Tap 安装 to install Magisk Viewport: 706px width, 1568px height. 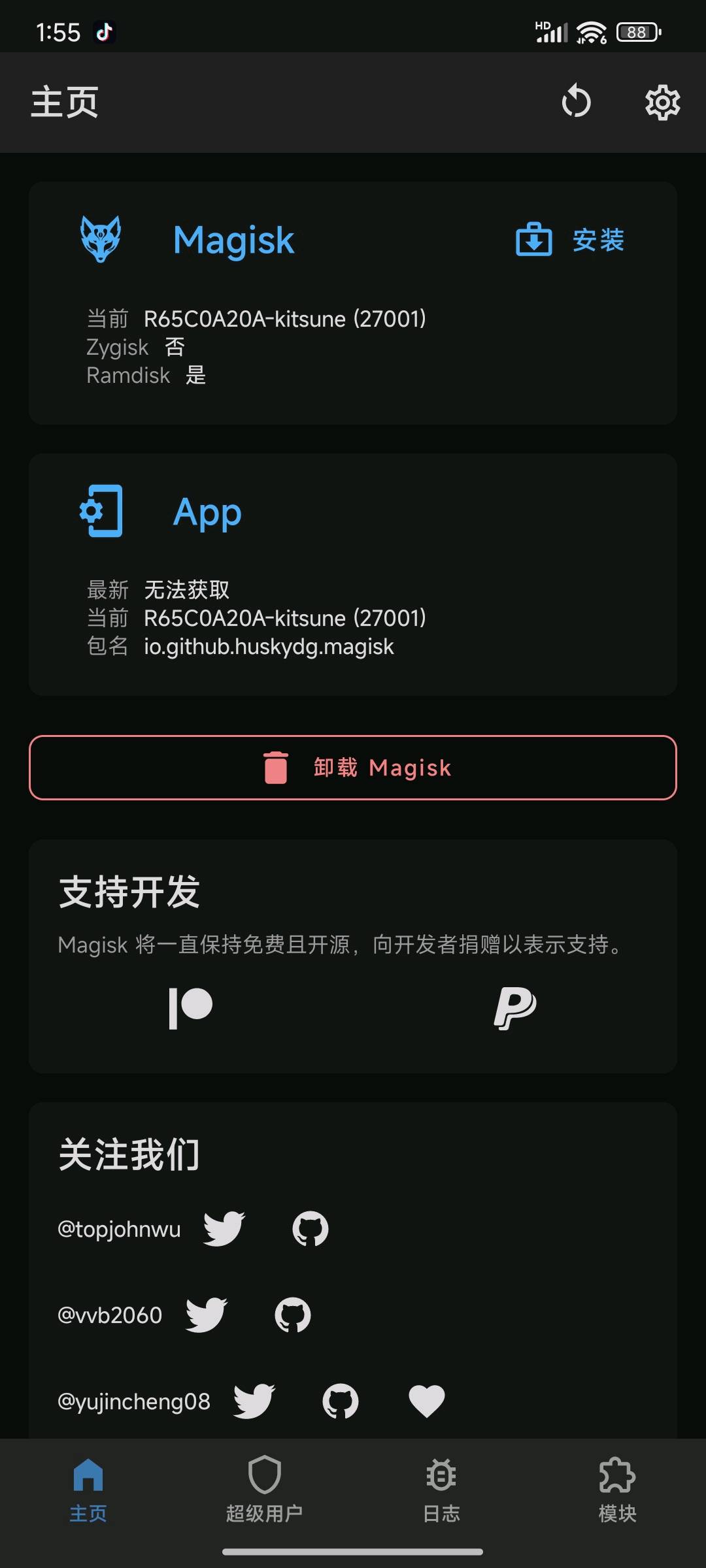pos(597,240)
